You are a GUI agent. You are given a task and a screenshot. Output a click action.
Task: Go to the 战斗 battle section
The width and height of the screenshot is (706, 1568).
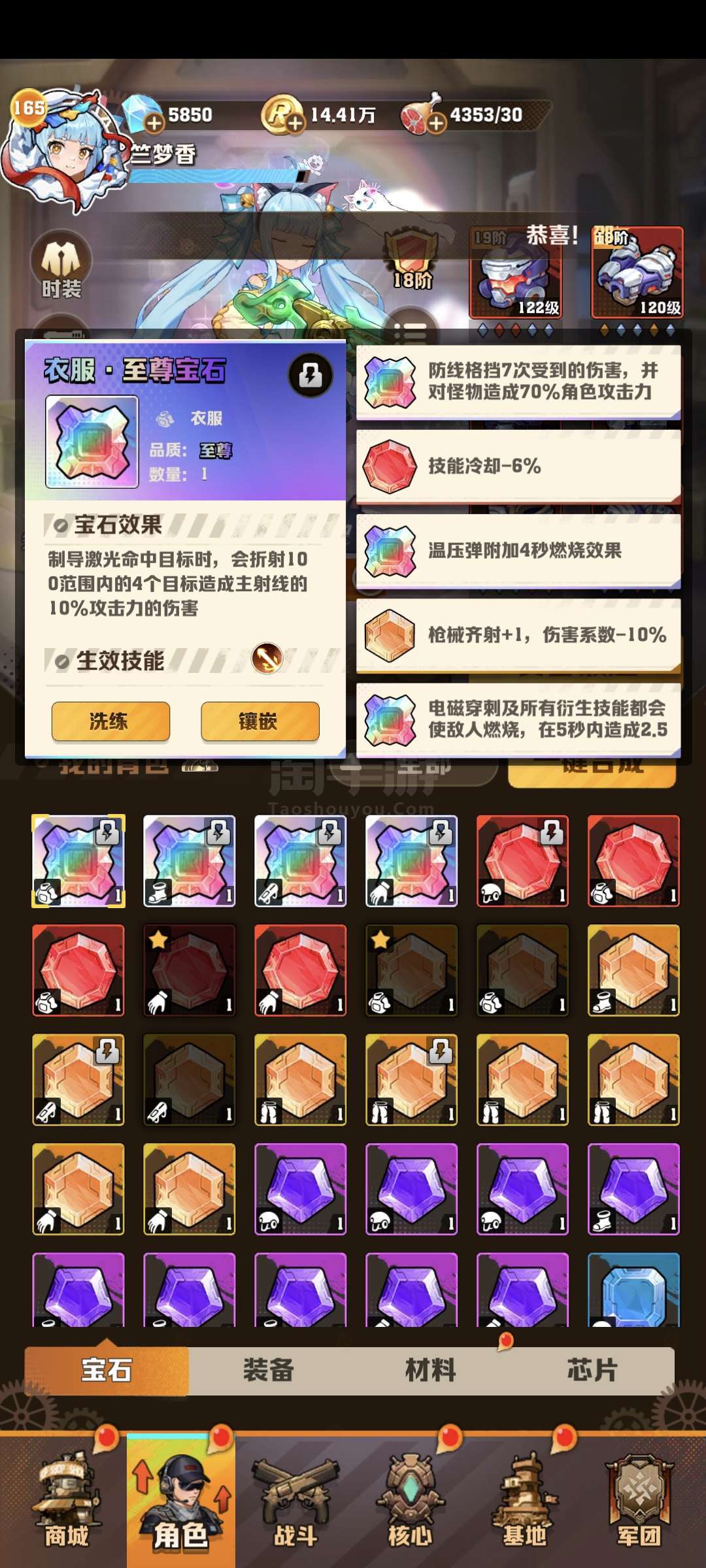295,1503
